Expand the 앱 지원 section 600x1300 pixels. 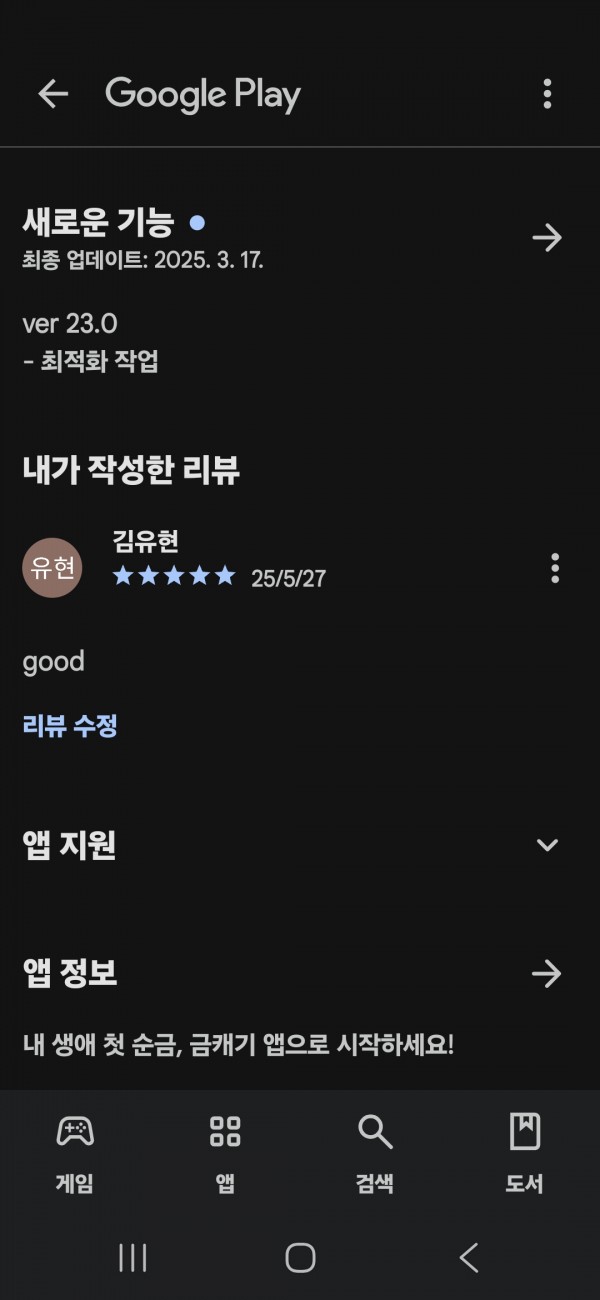(x=547, y=845)
